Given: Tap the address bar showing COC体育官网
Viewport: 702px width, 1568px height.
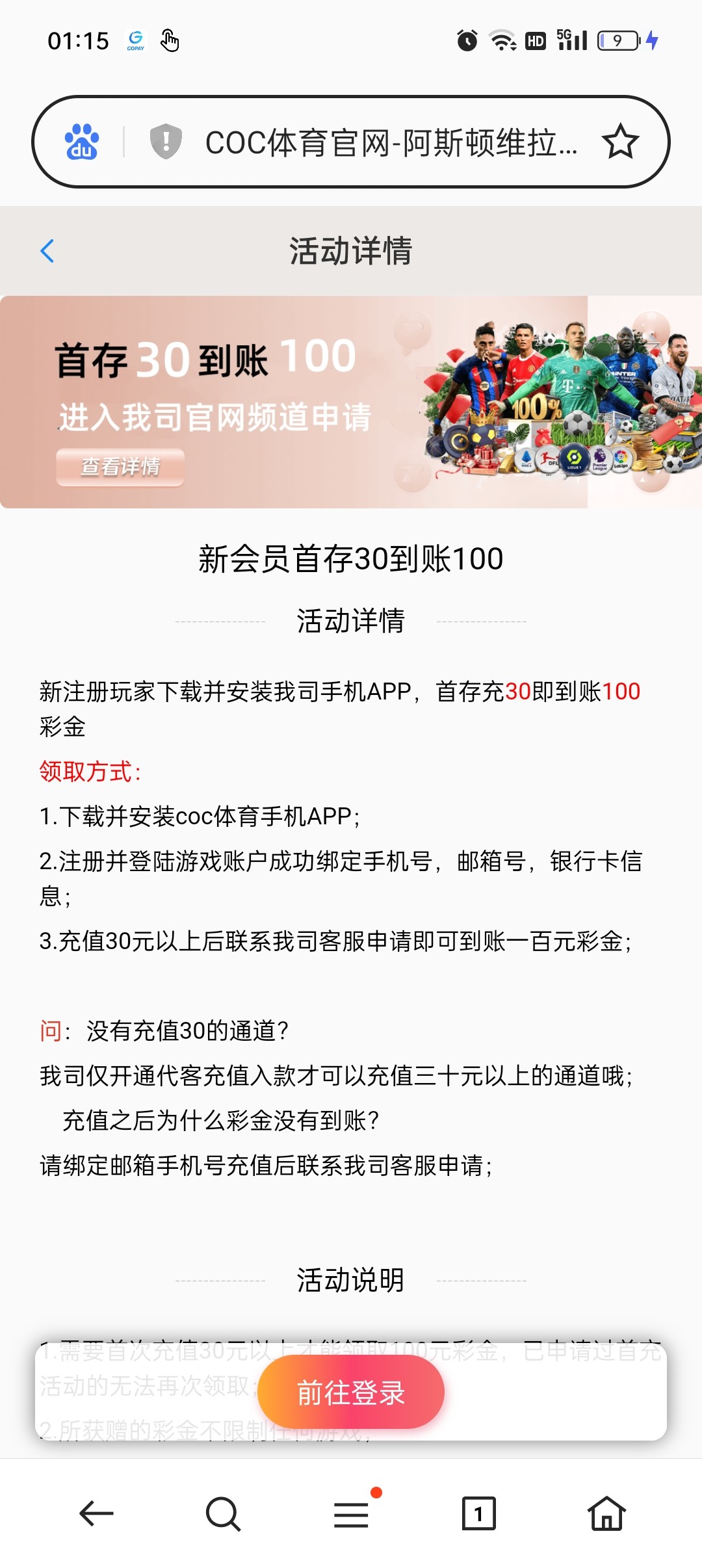Looking at the screenshot, I should pyautogui.click(x=390, y=142).
